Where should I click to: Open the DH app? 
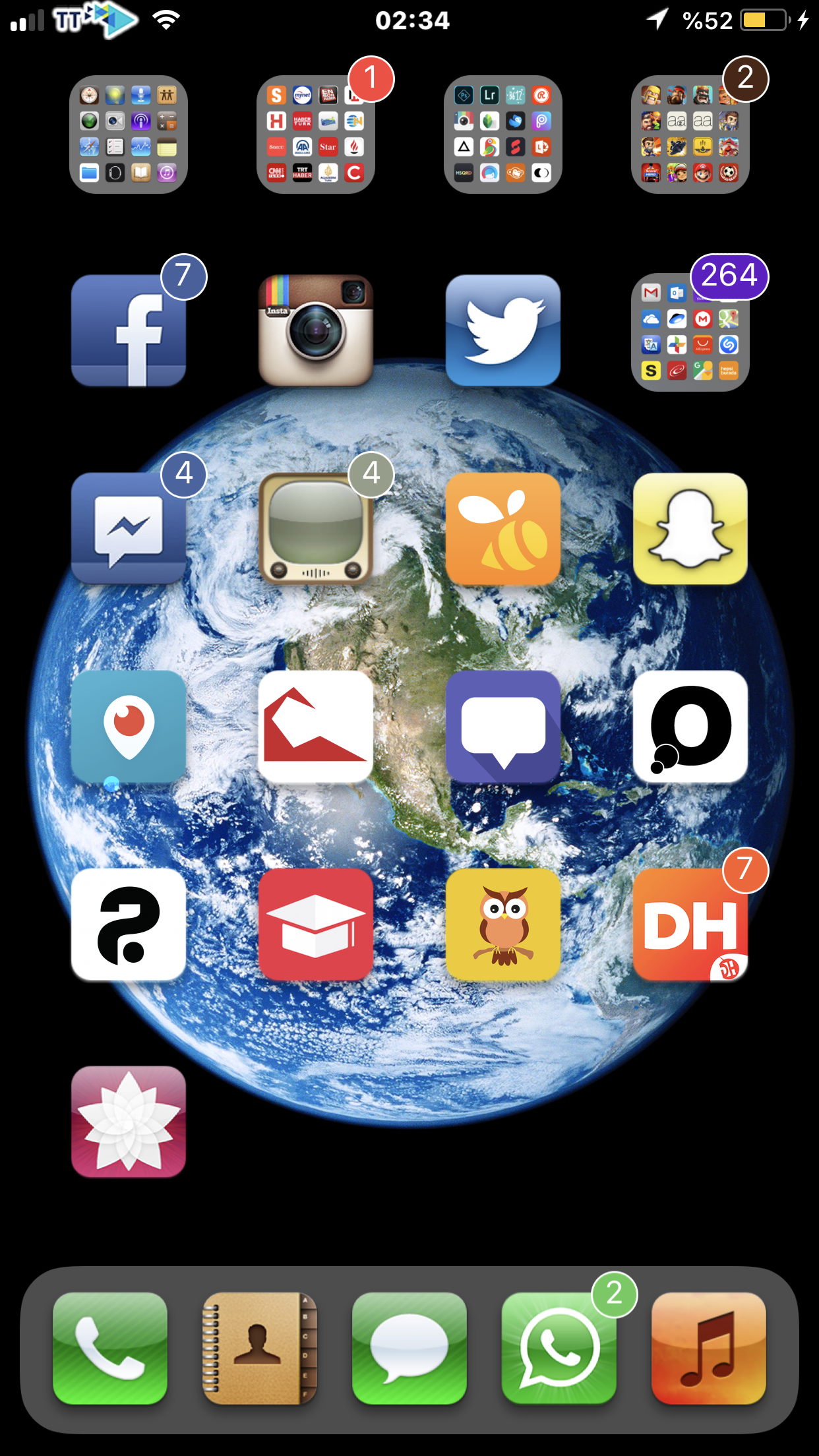[690, 924]
